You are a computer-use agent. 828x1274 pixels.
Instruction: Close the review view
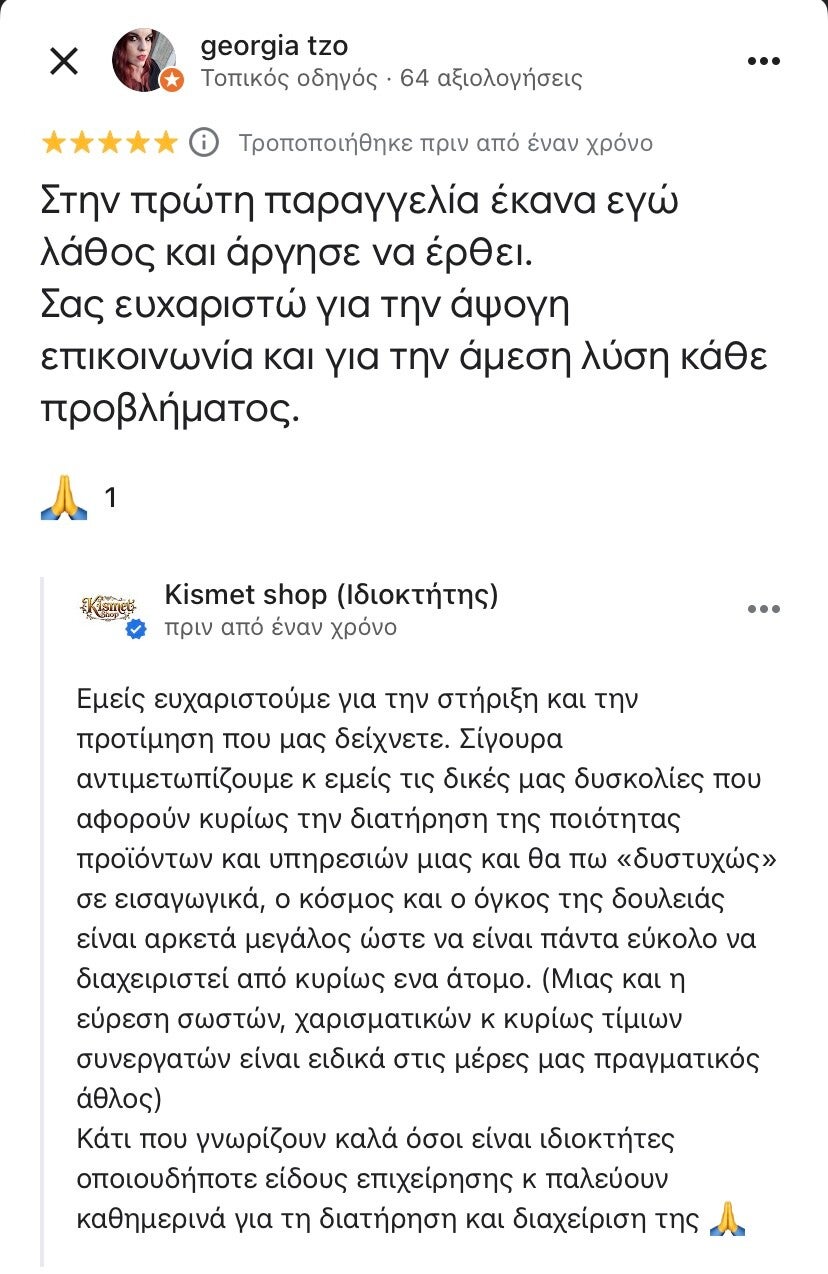coord(64,61)
